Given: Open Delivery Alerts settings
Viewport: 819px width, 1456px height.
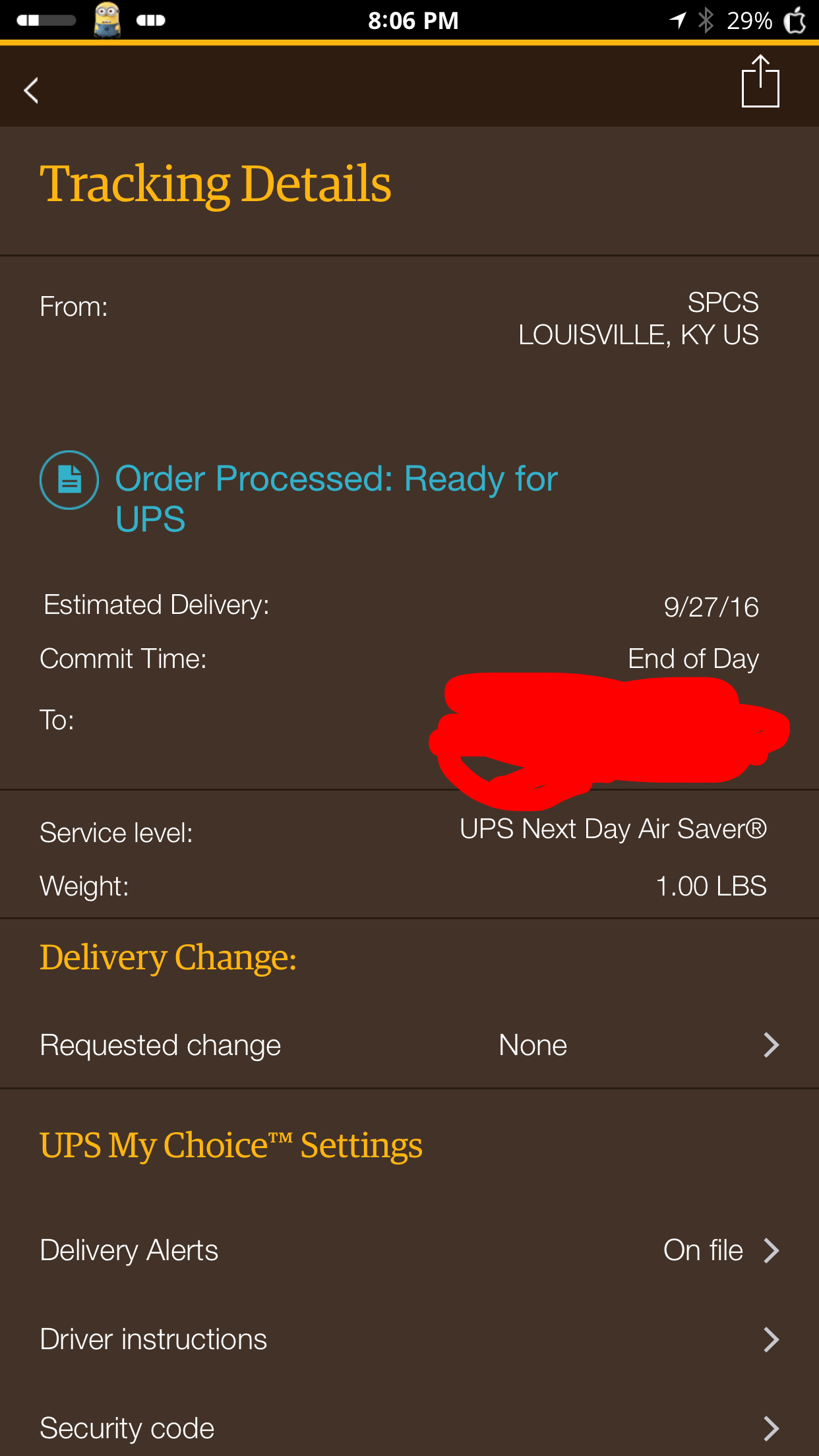Looking at the screenshot, I should click(x=409, y=1250).
